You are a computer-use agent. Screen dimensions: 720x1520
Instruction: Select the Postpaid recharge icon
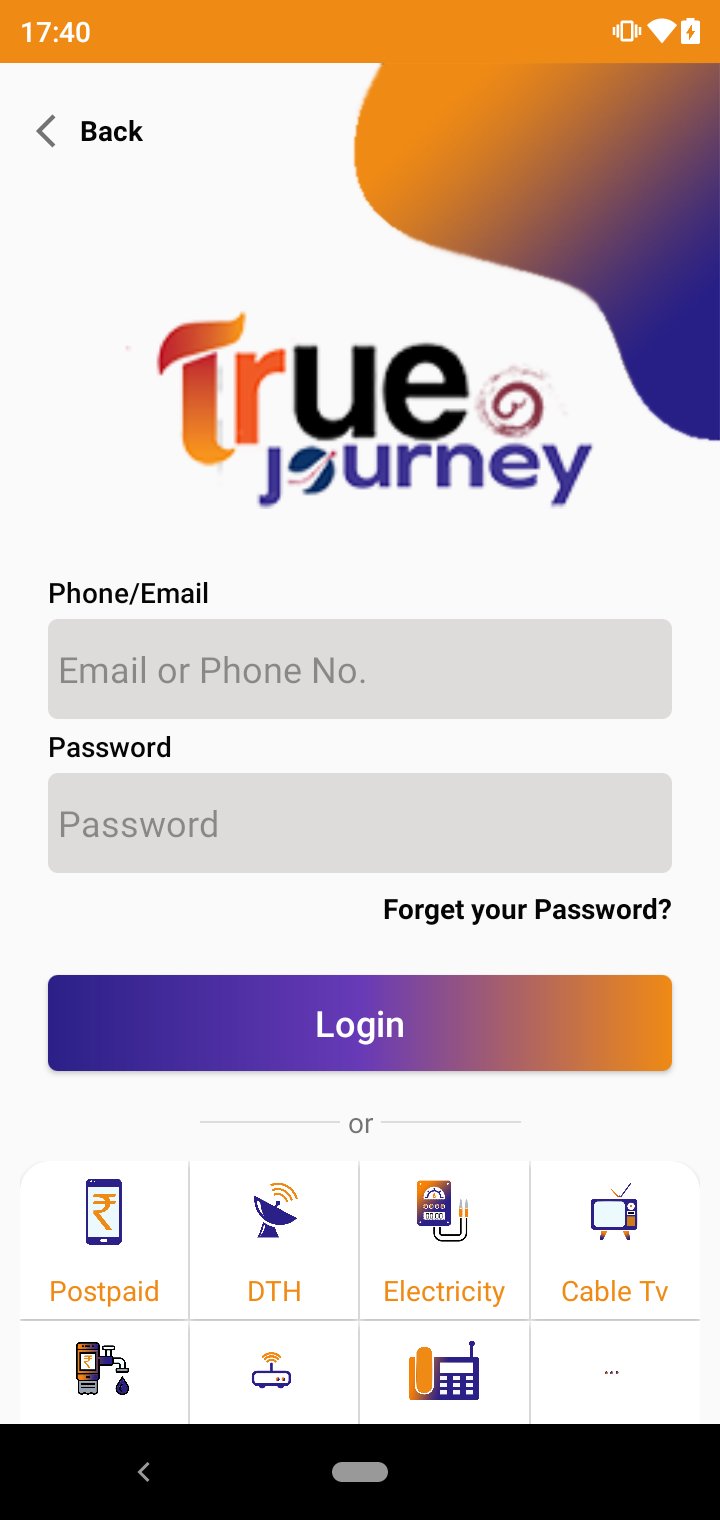tap(104, 1213)
